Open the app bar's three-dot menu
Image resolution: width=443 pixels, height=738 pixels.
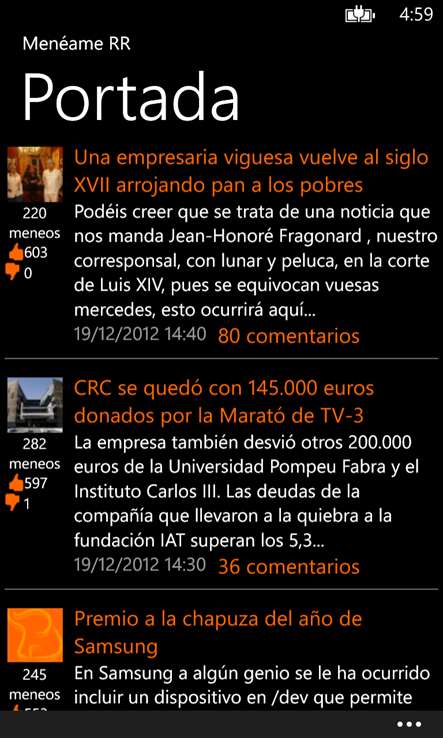[408, 724]
